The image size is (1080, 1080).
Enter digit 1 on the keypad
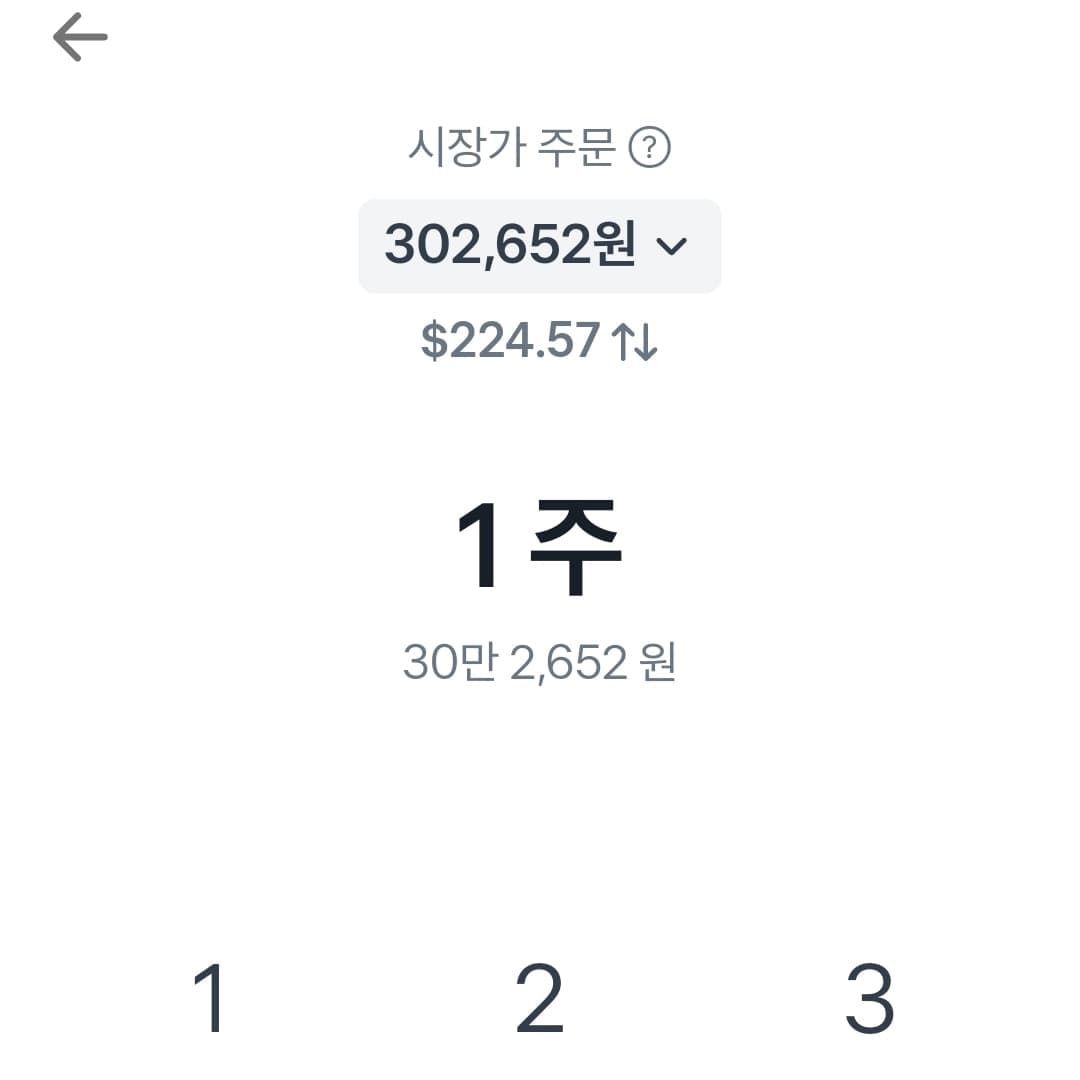pyautogui.click(x=211, y=998)
